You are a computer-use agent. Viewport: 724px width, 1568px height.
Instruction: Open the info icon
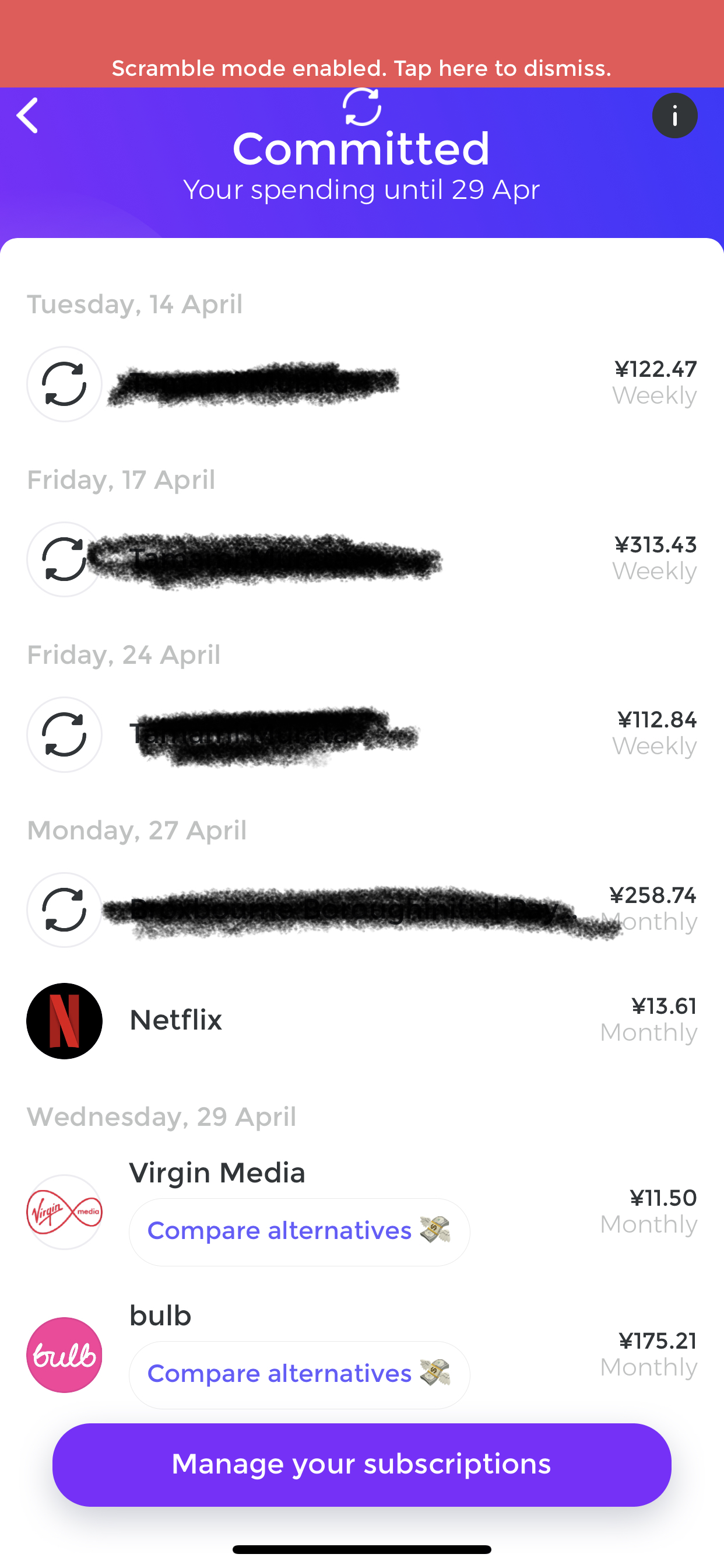point(674,116)
